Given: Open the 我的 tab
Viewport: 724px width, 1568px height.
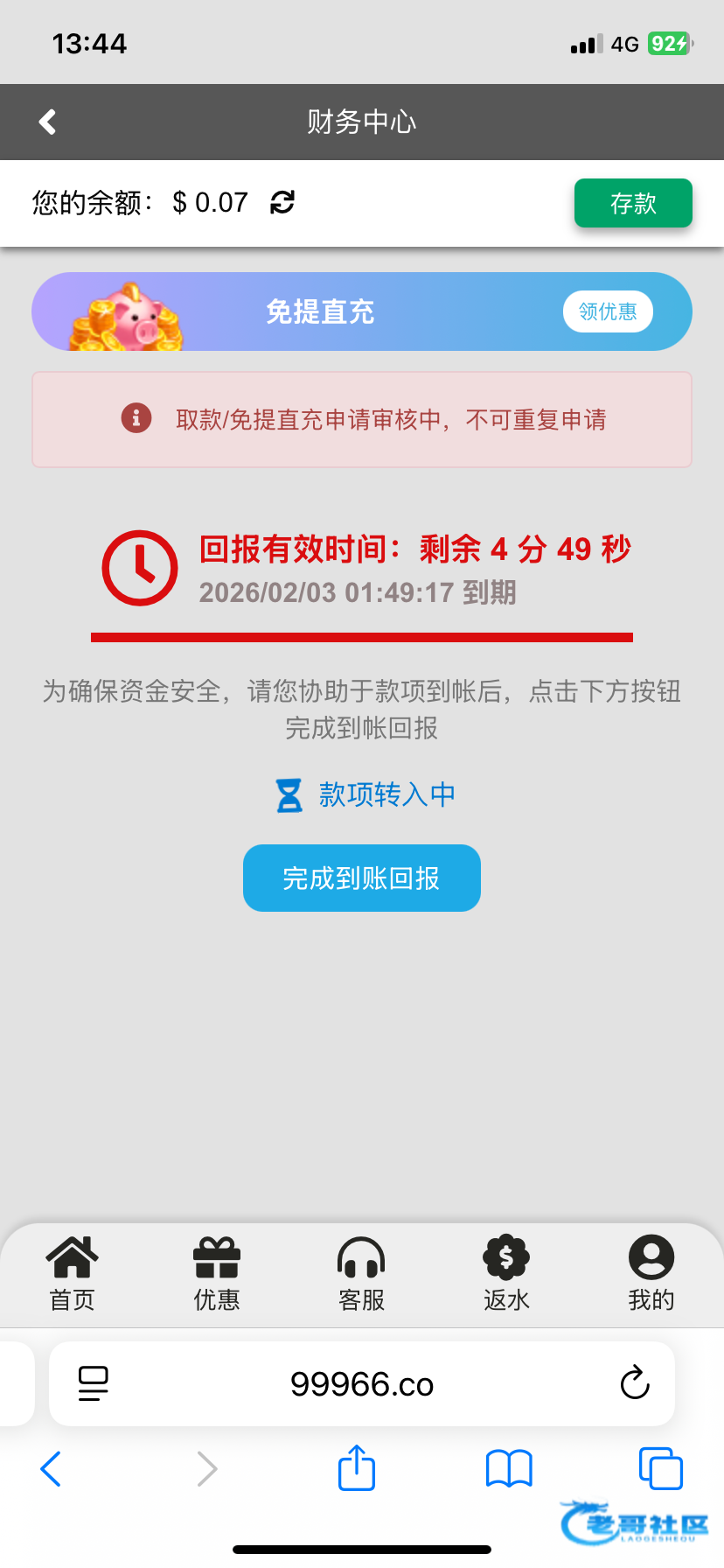Looking at the screenshot, I should pos(651,1273).
